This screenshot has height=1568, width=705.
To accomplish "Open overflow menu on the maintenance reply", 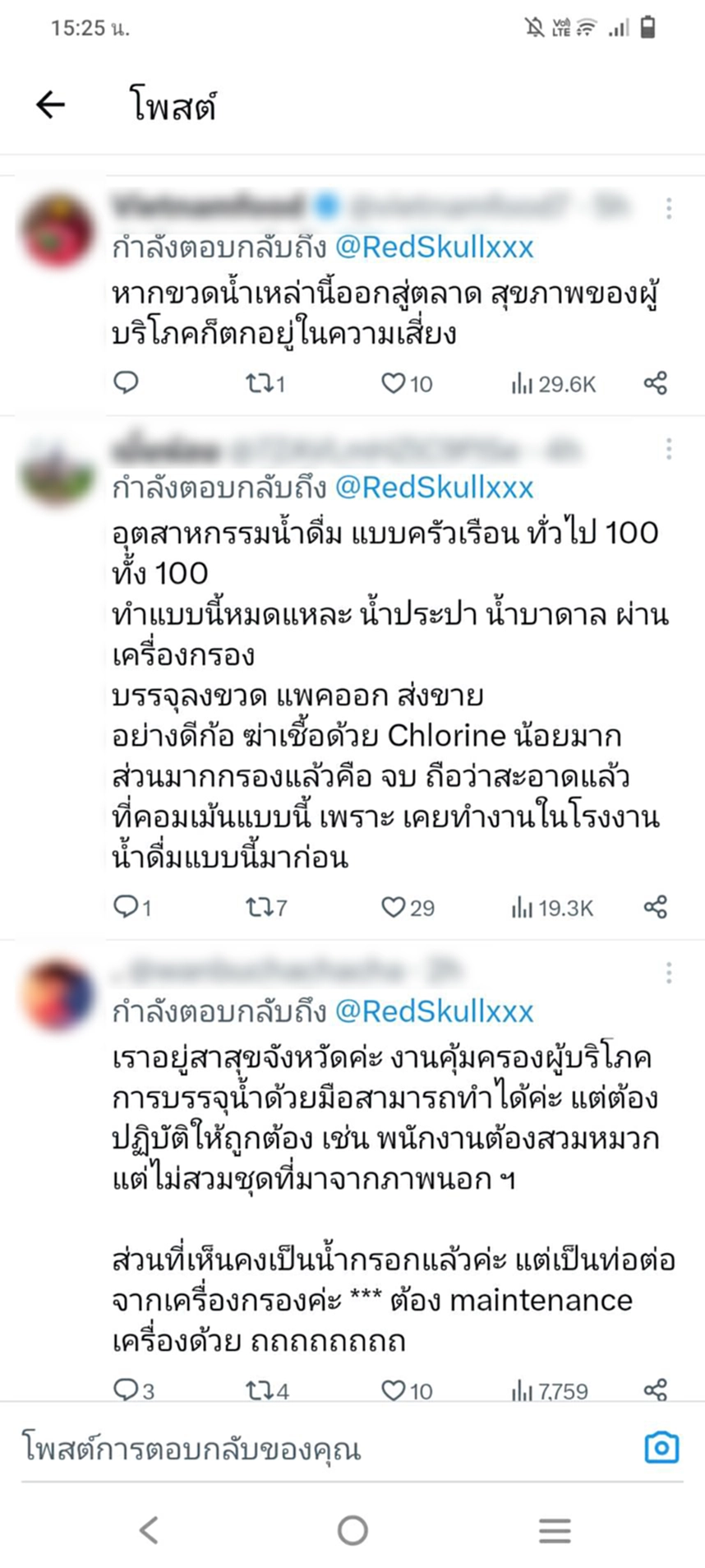I will tap(669, 974).
